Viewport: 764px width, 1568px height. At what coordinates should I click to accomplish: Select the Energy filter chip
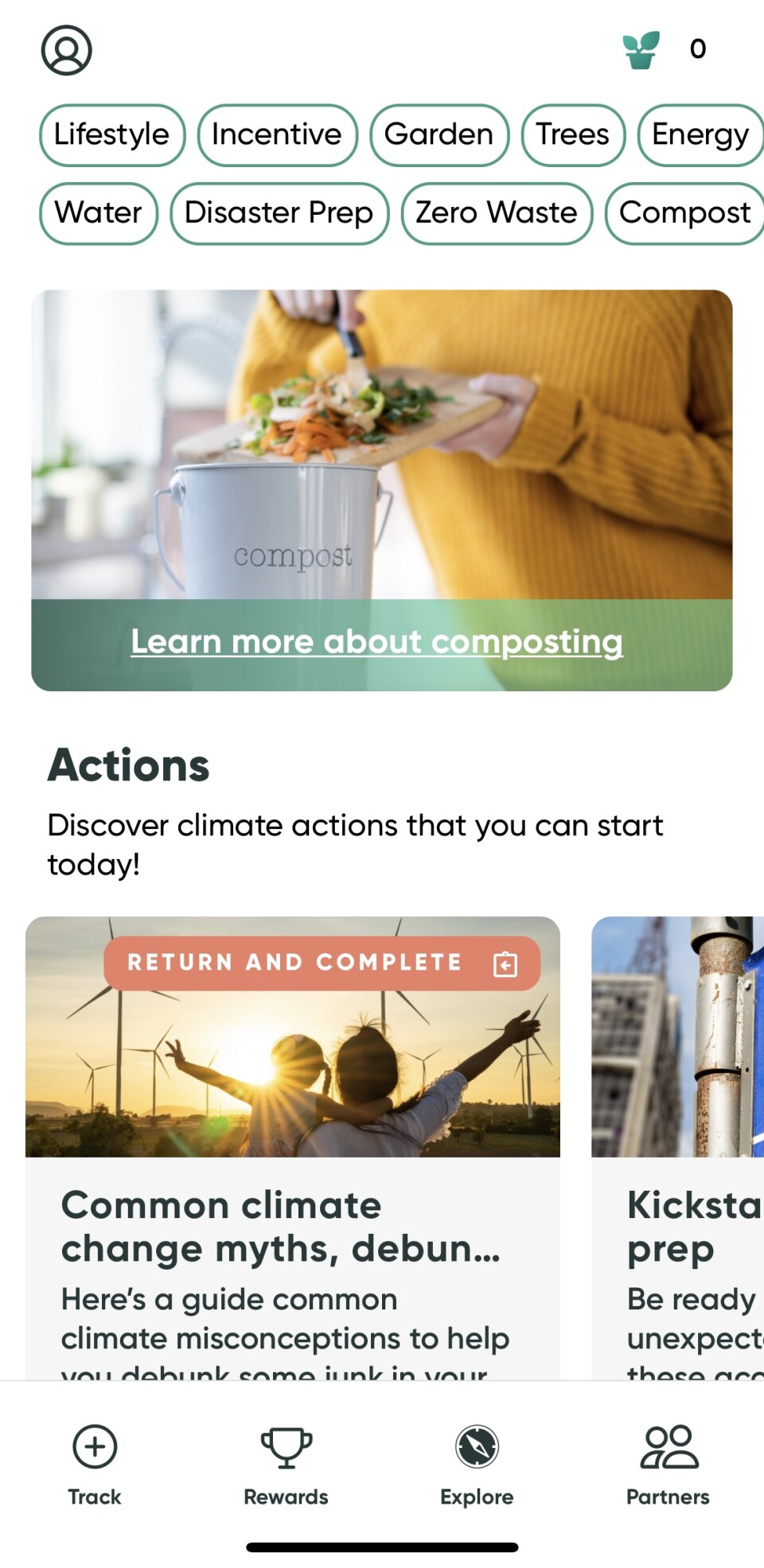(x=699, y=134)
